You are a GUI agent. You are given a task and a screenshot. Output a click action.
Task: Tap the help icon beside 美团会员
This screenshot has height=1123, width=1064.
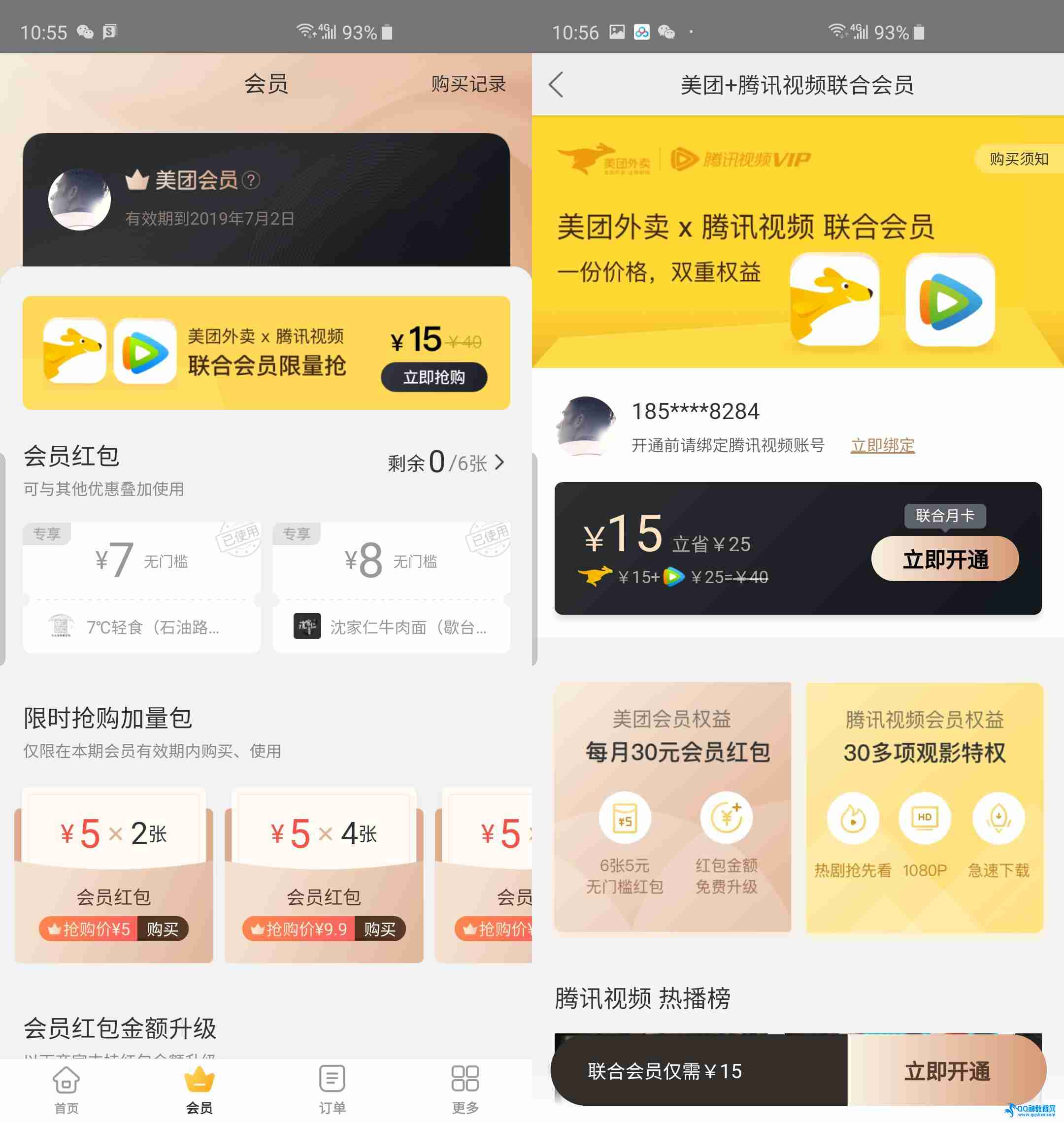(x=251, y=180)
